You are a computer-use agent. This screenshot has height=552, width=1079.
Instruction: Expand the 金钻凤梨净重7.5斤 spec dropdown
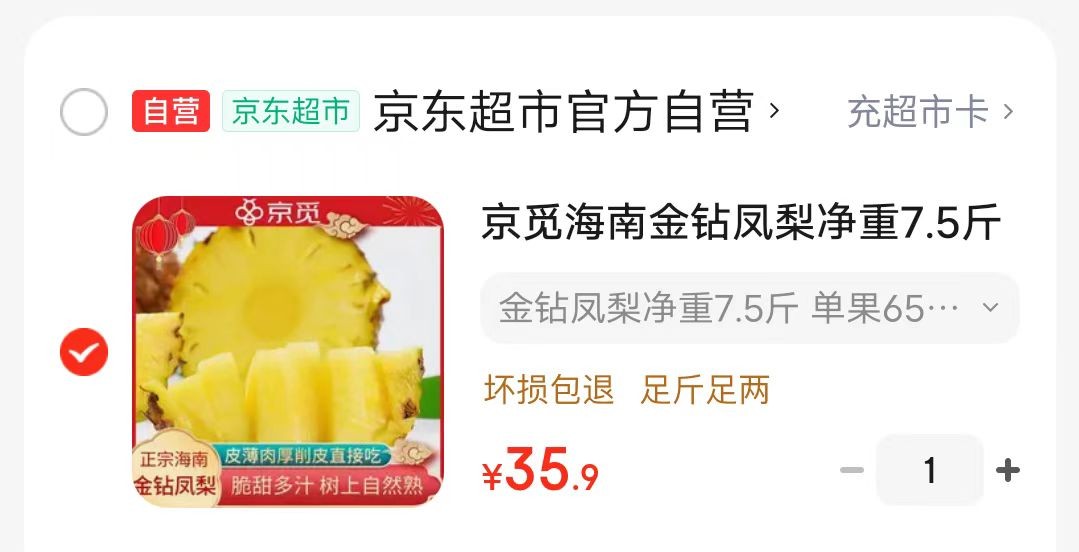[x=750, y=308]
